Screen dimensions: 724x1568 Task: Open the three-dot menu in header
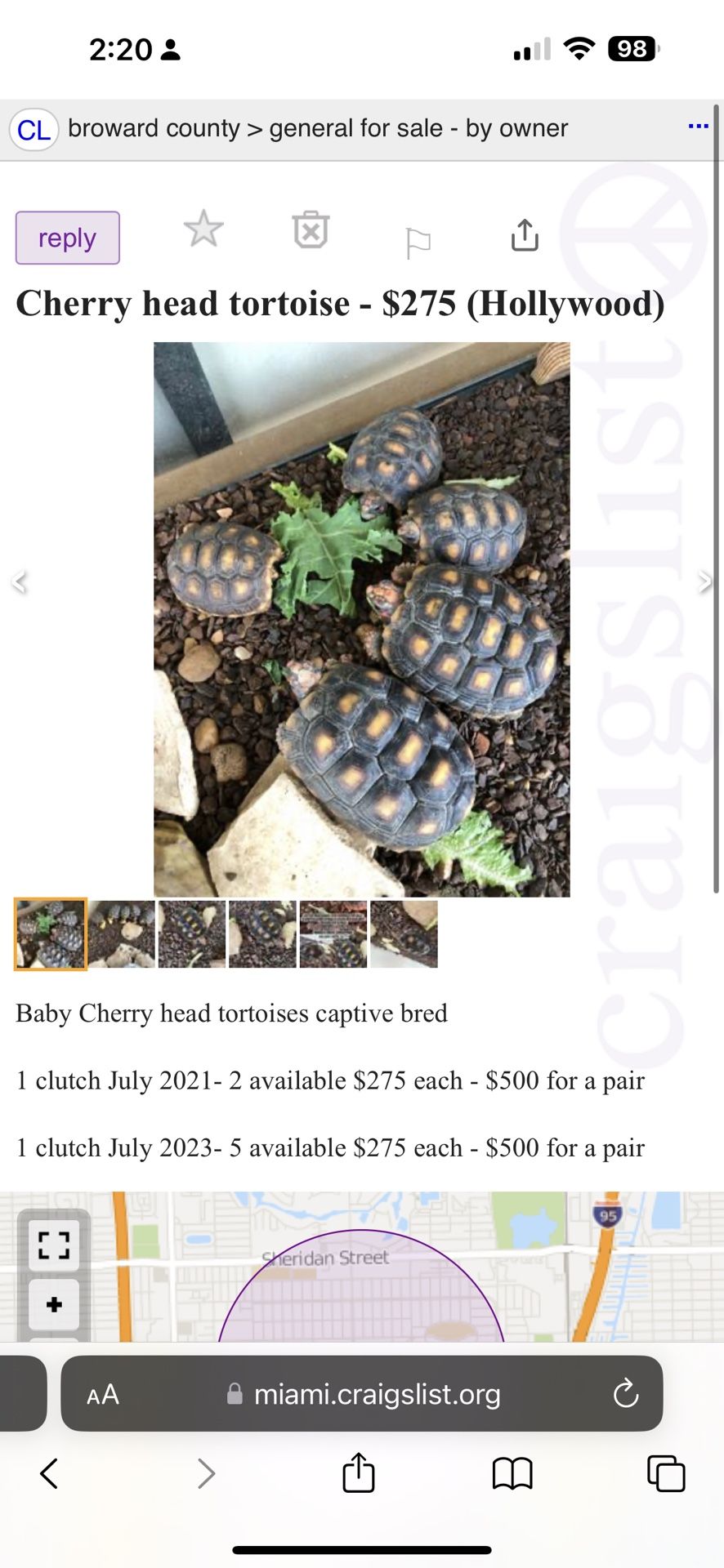[698, 127]
